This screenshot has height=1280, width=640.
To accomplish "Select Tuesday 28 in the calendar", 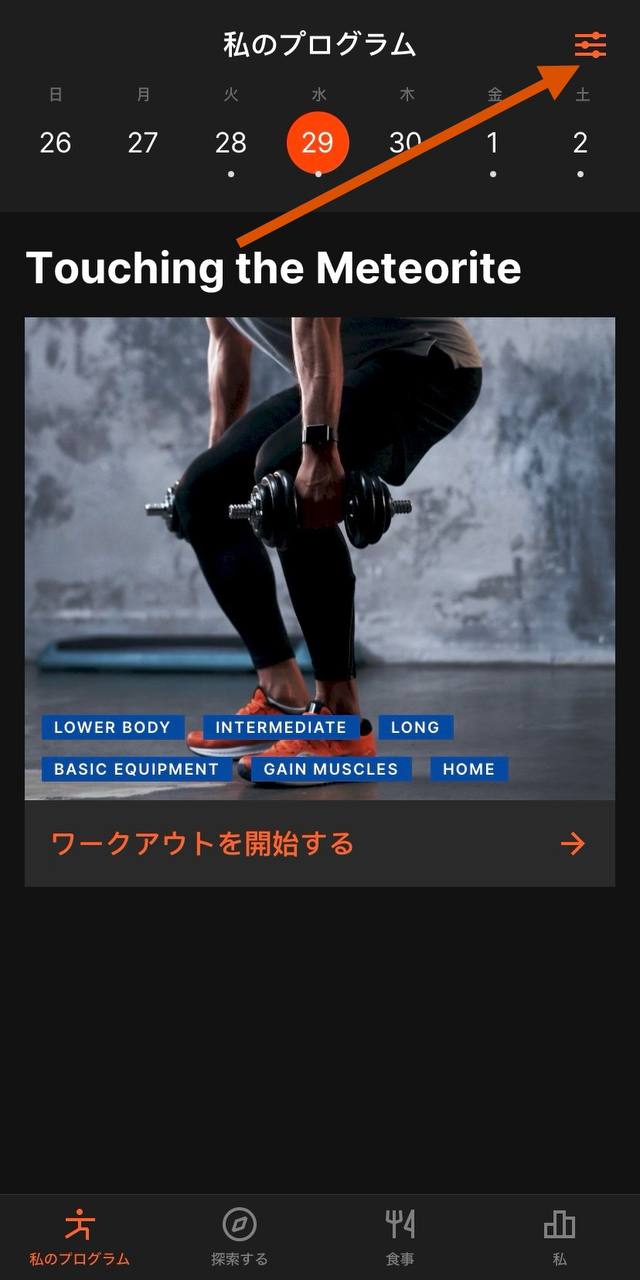I will click(x=231, y=143).
